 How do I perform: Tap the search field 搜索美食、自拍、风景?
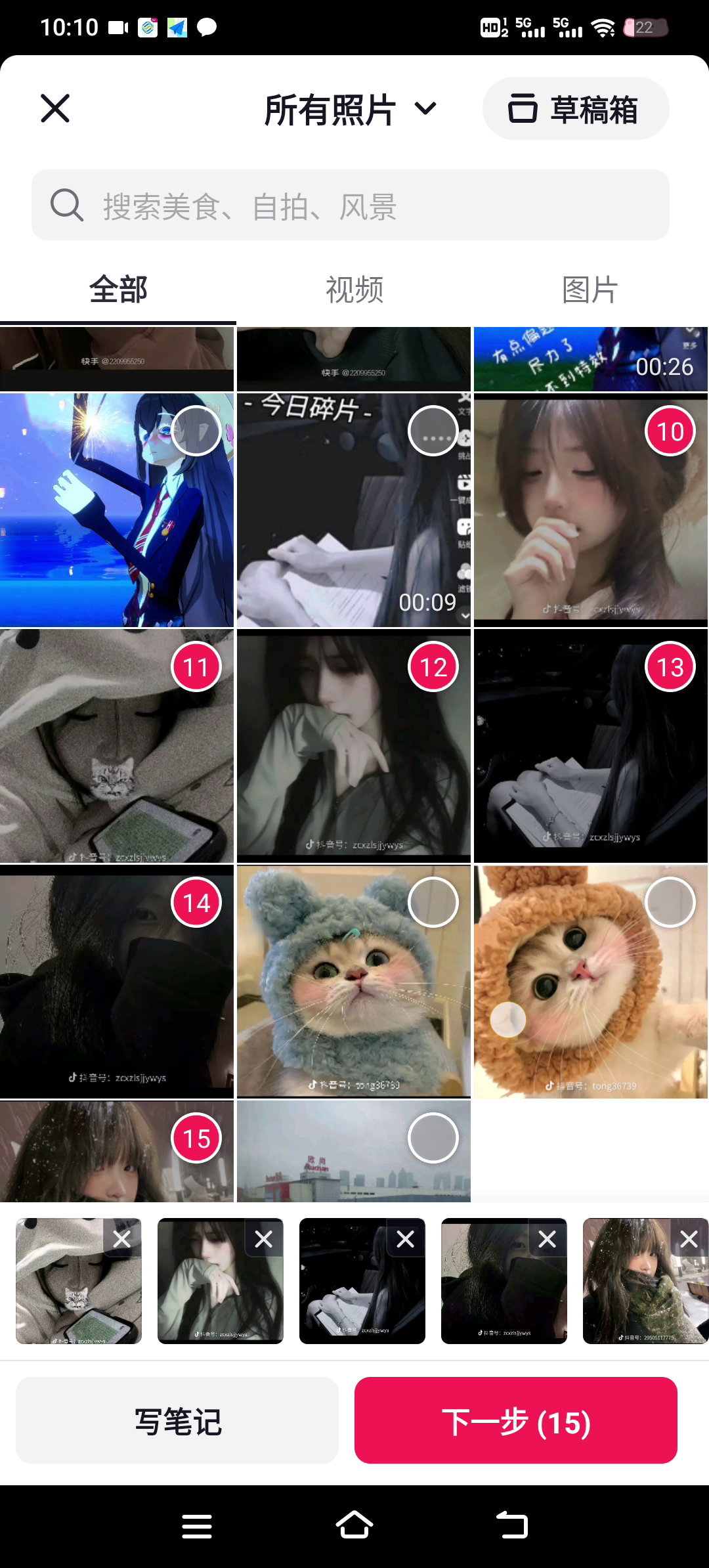pos(351,206)
